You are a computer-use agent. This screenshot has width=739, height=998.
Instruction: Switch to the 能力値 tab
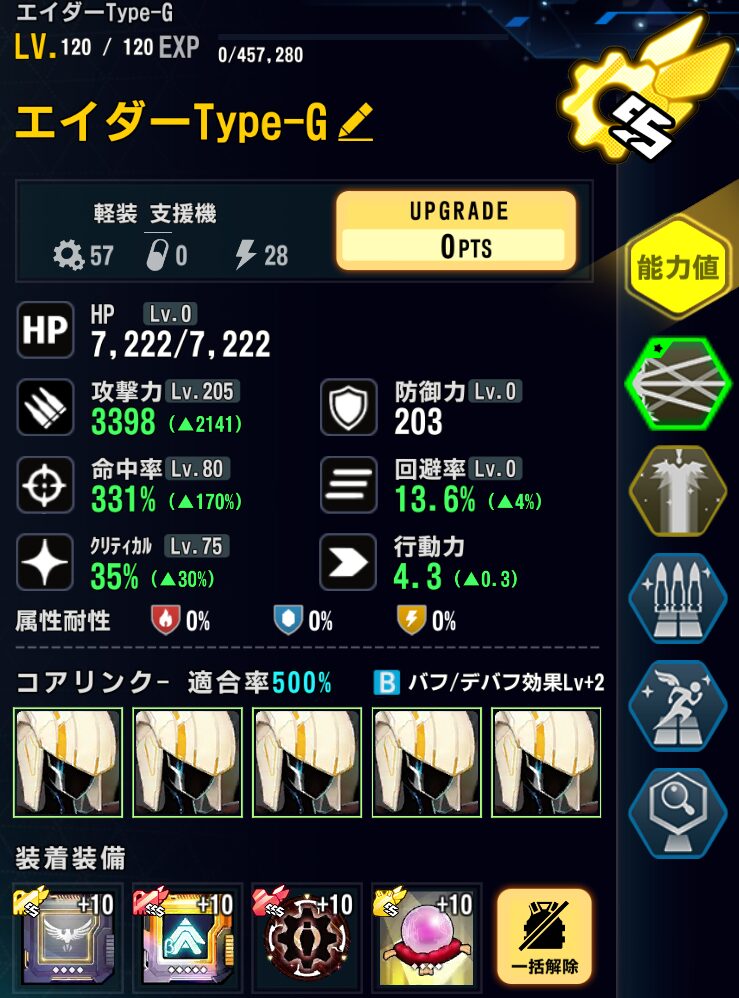click(678, 267)
